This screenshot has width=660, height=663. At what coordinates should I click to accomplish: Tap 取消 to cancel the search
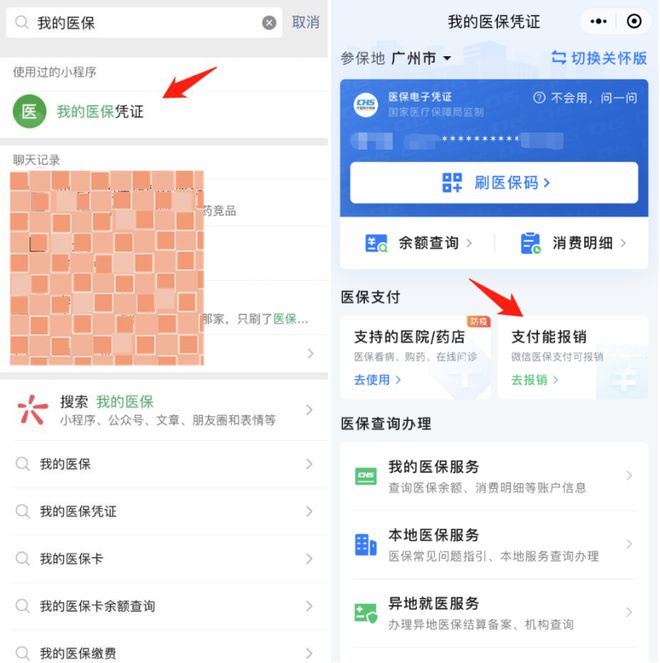[x=305, y=22]
